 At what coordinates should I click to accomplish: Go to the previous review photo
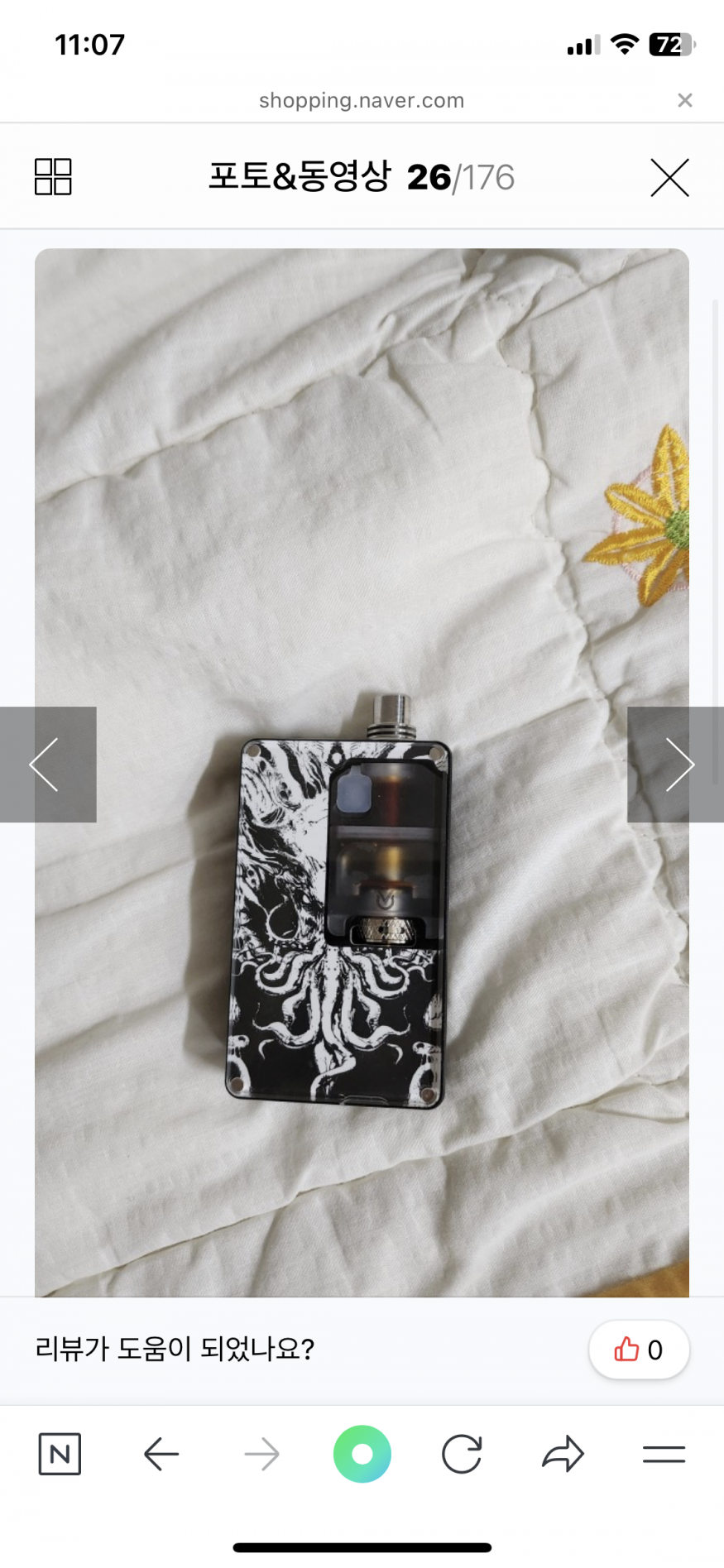[x=47, y=764]
